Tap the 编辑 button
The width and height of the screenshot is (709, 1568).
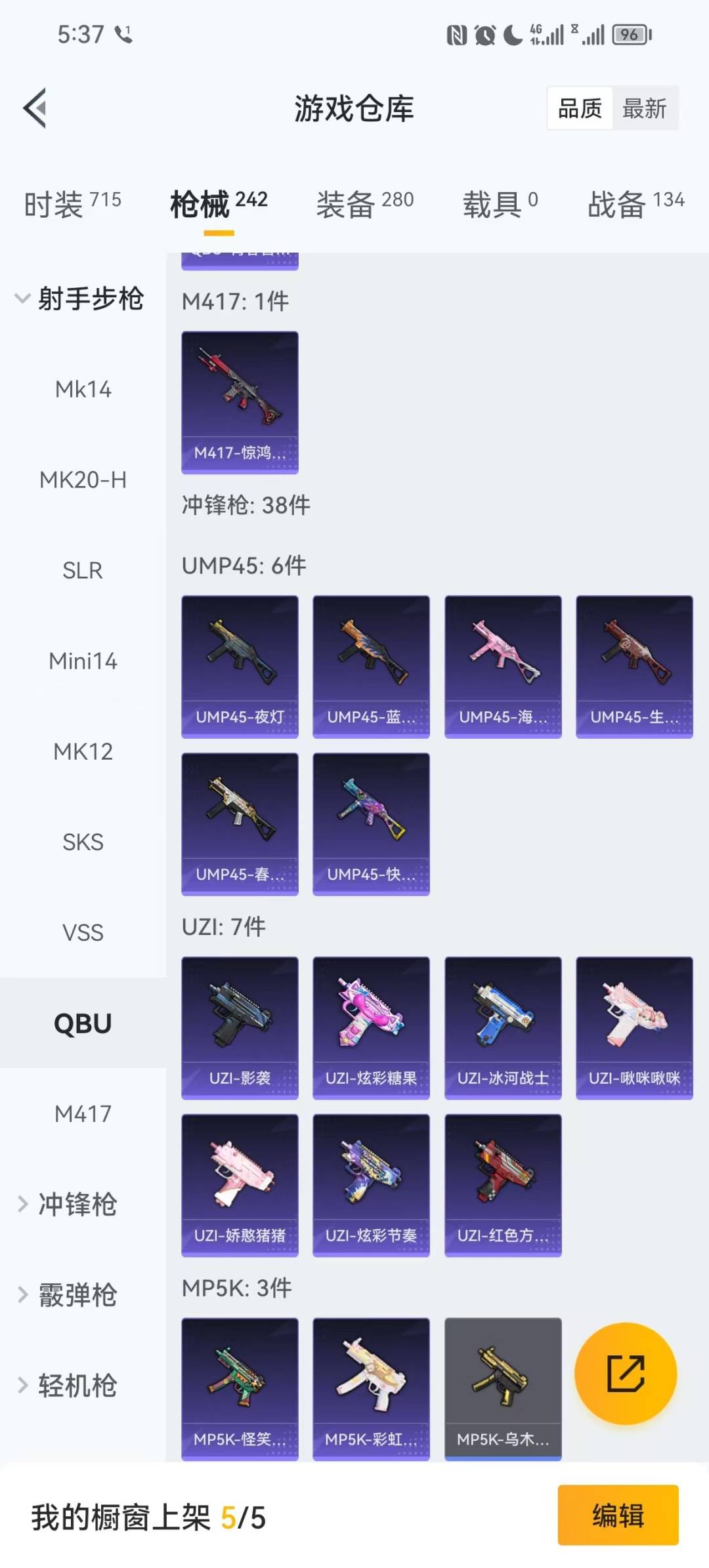pyautogui.click(x=618, y=1516)
